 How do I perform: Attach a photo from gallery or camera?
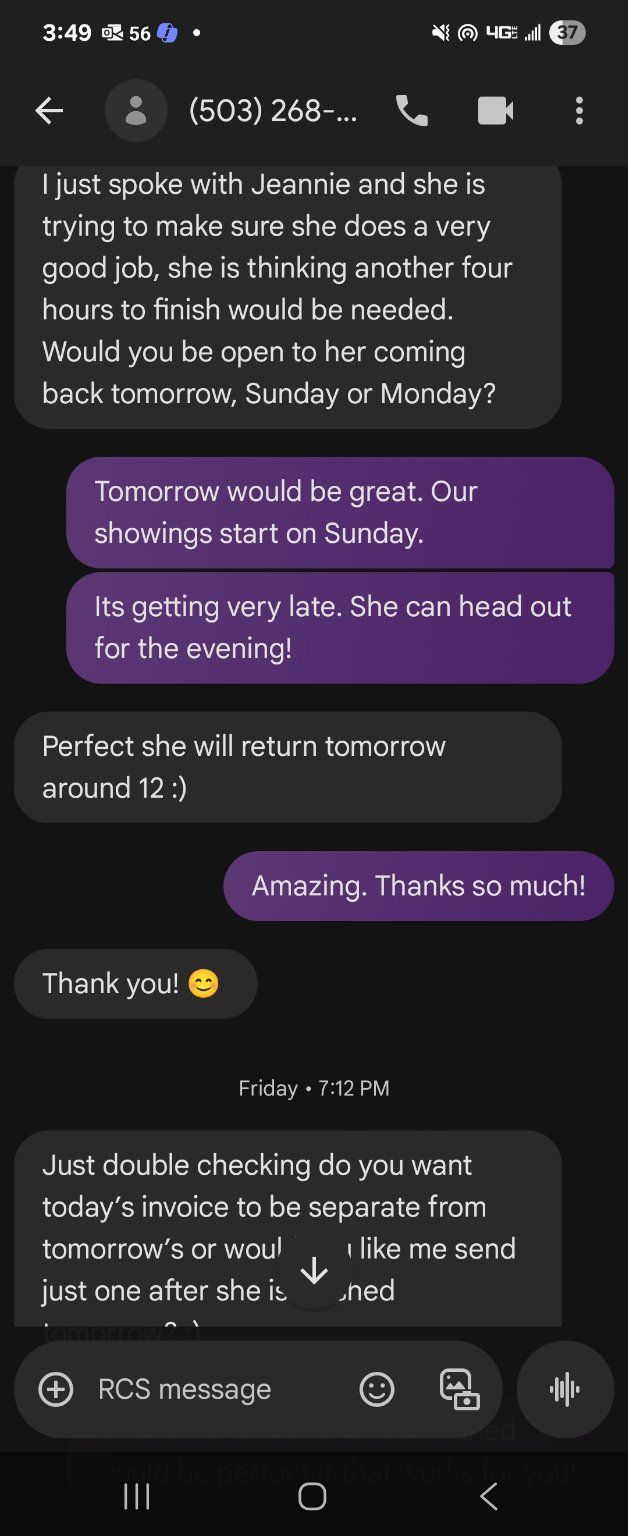[459, 1389]
